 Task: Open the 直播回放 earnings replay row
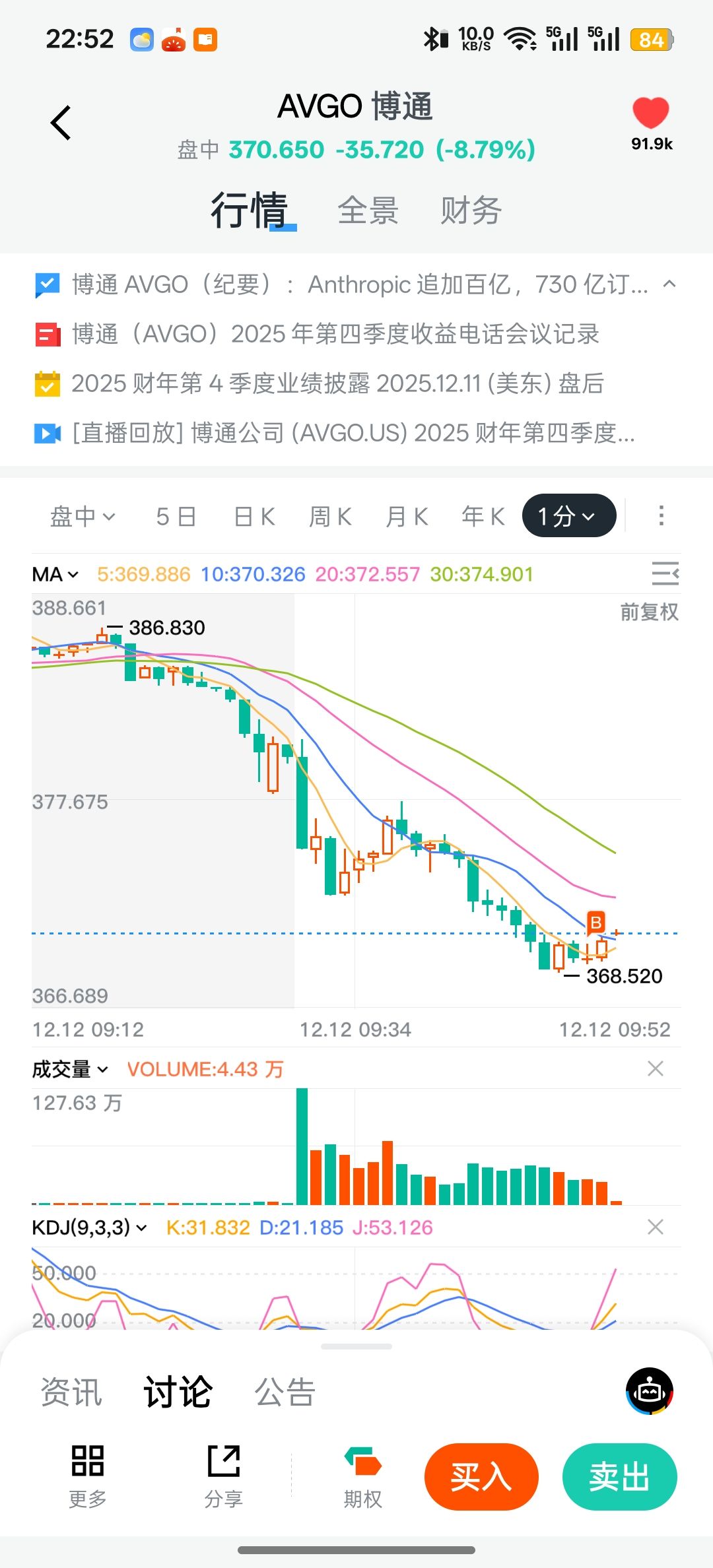tap(353, 433)
